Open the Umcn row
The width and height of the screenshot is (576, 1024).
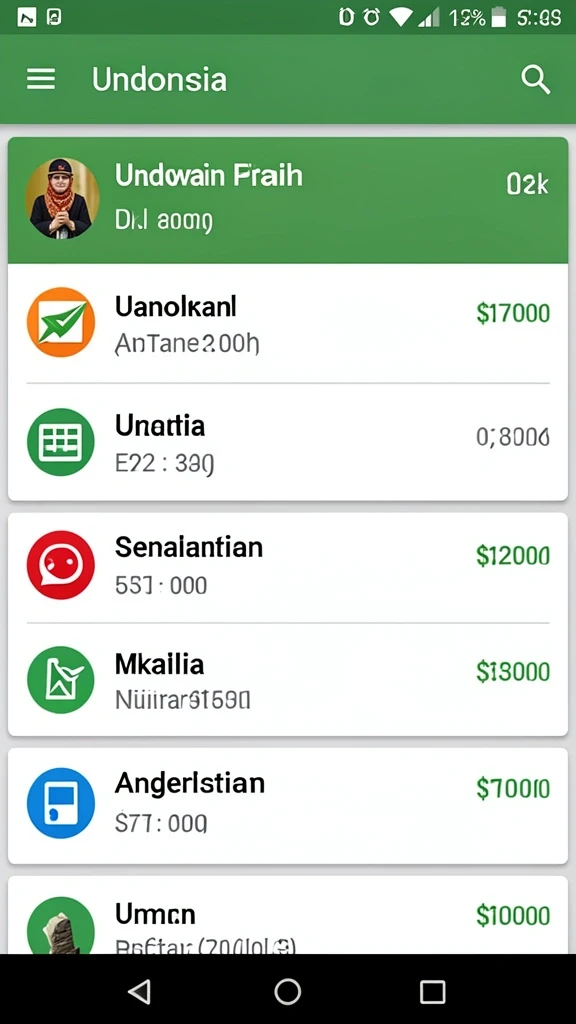(x=288, y=915)
